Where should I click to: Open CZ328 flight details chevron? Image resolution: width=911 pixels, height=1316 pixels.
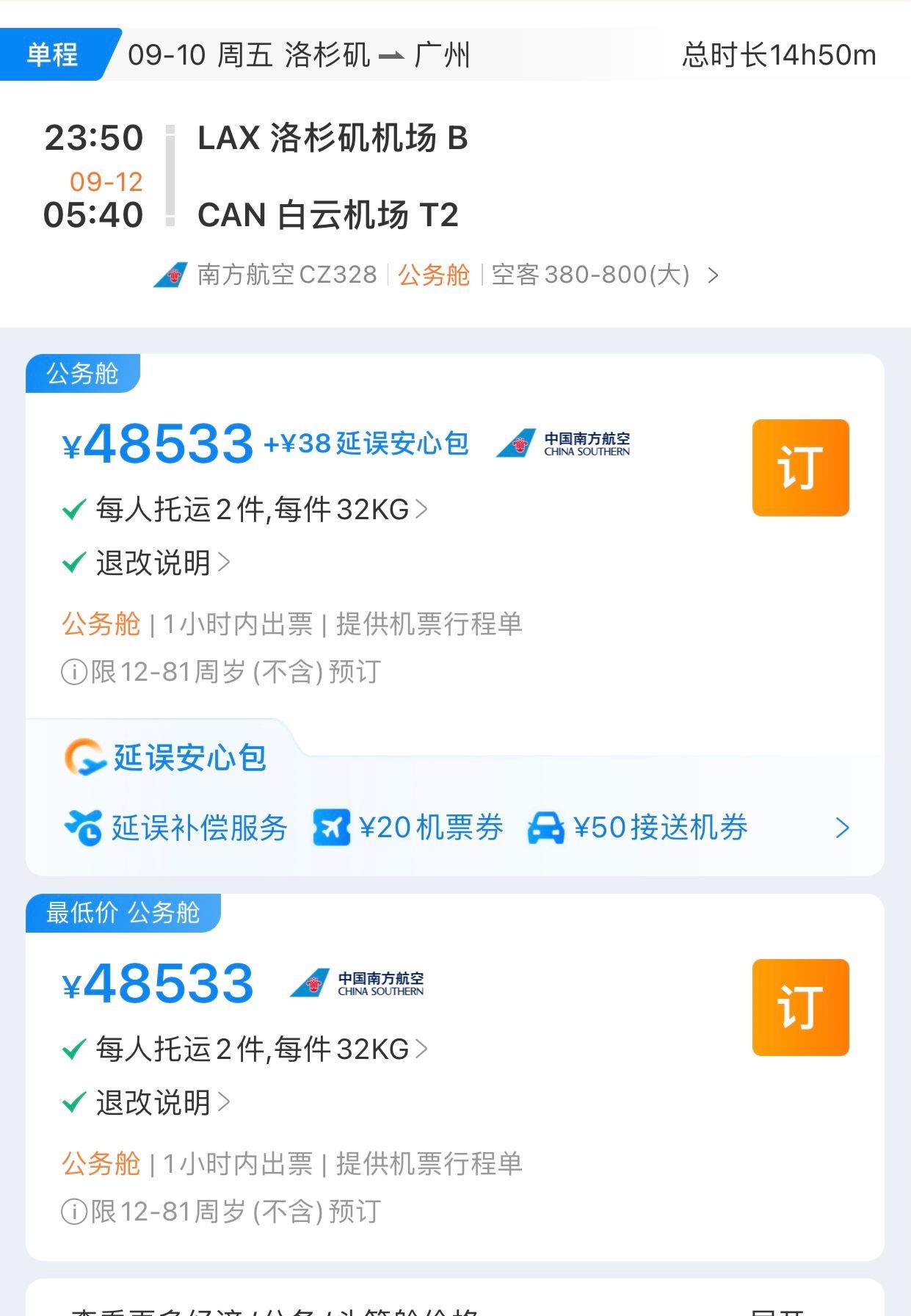[x=713, y=275]
